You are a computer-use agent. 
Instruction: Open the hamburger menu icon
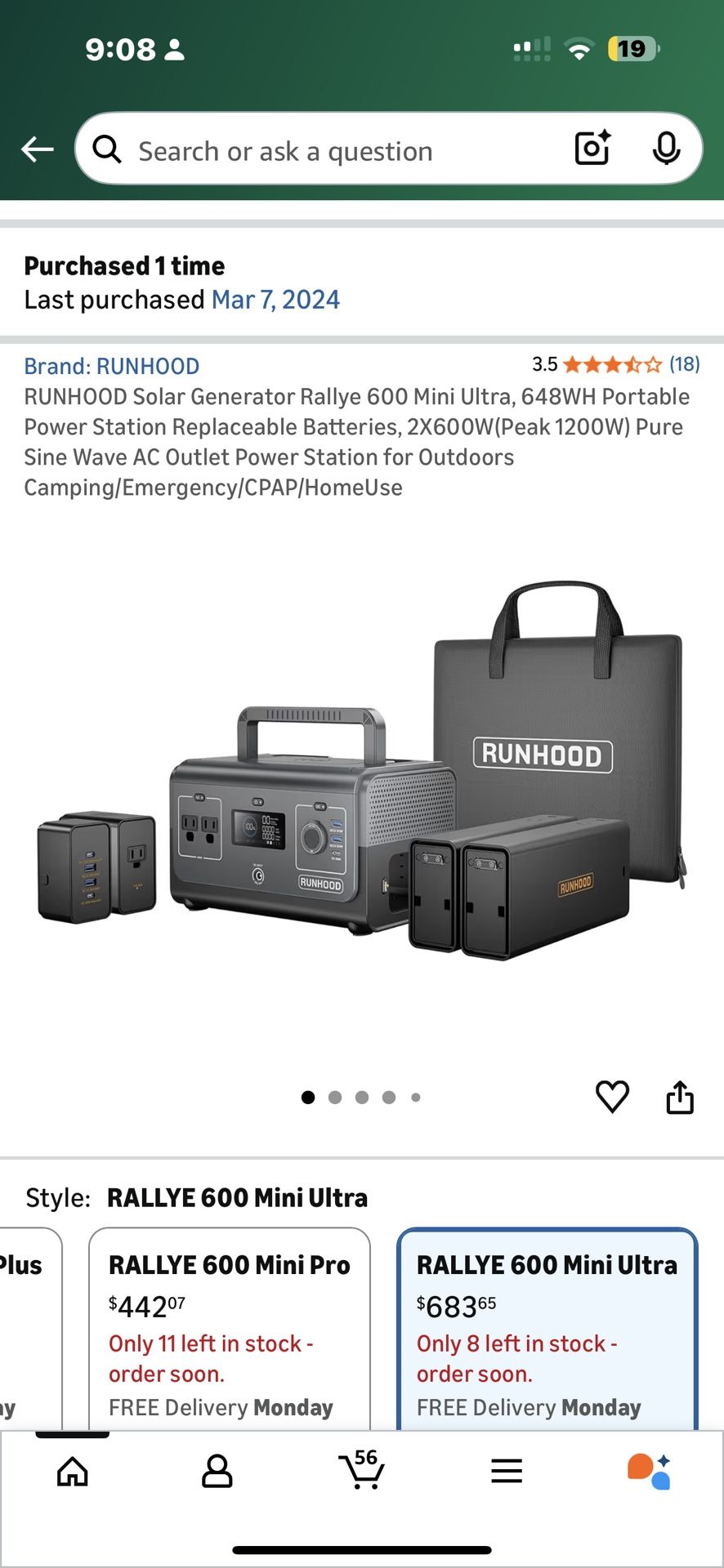click(x=507, y=1470)
